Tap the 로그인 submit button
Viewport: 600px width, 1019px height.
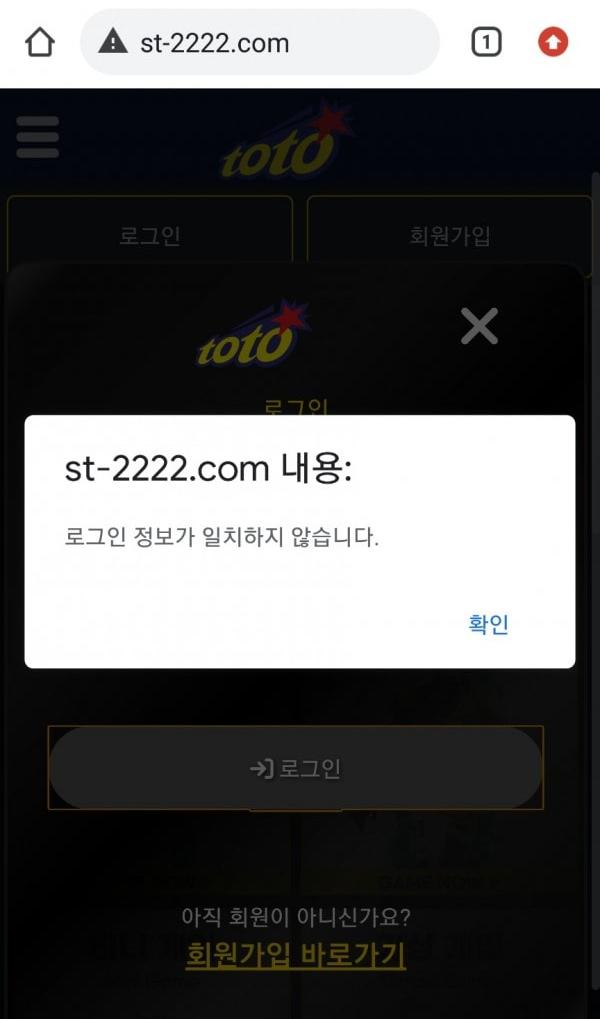click(x=296, y=768)
